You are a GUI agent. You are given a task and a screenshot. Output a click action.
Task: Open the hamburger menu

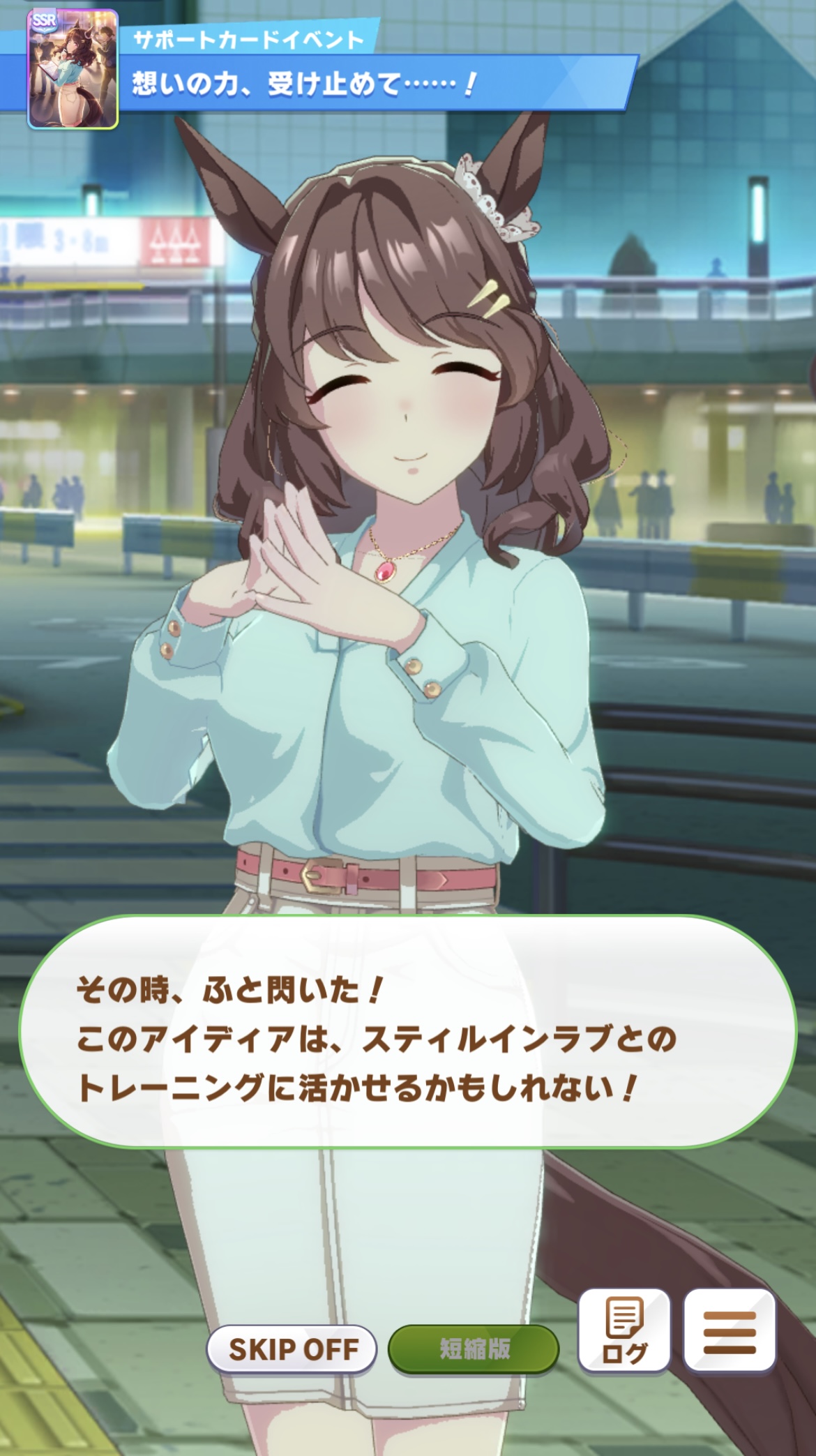tap(730, 1330)
